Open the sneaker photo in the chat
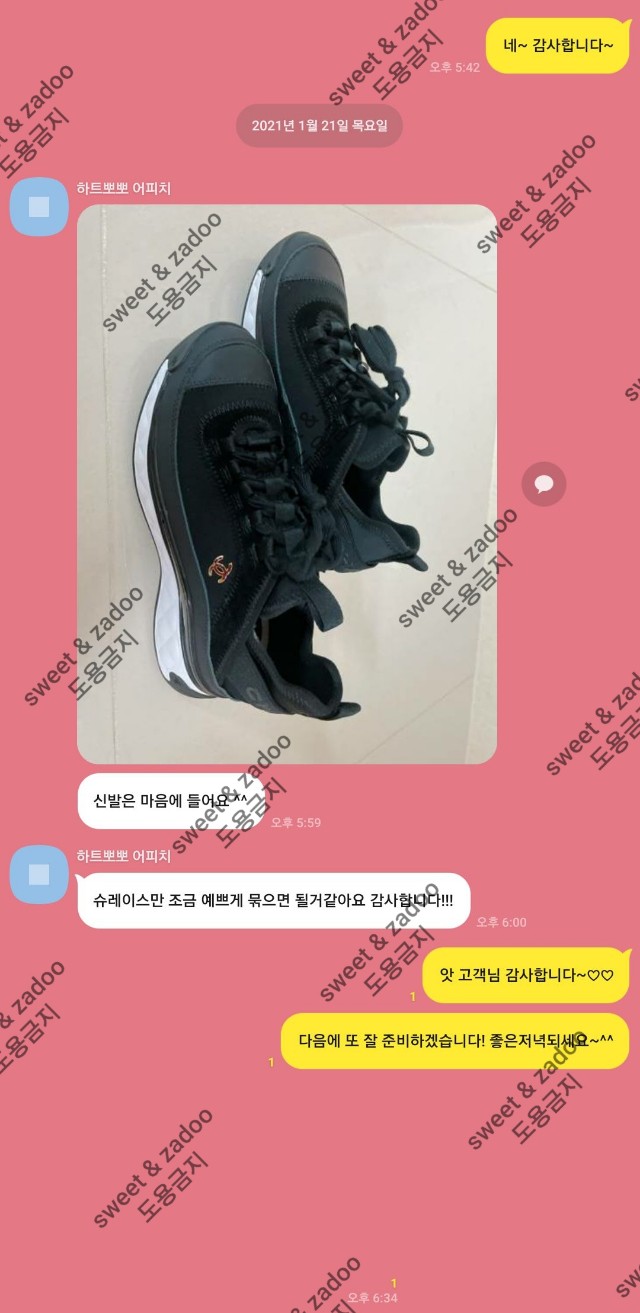 click(x=287, y=484)
